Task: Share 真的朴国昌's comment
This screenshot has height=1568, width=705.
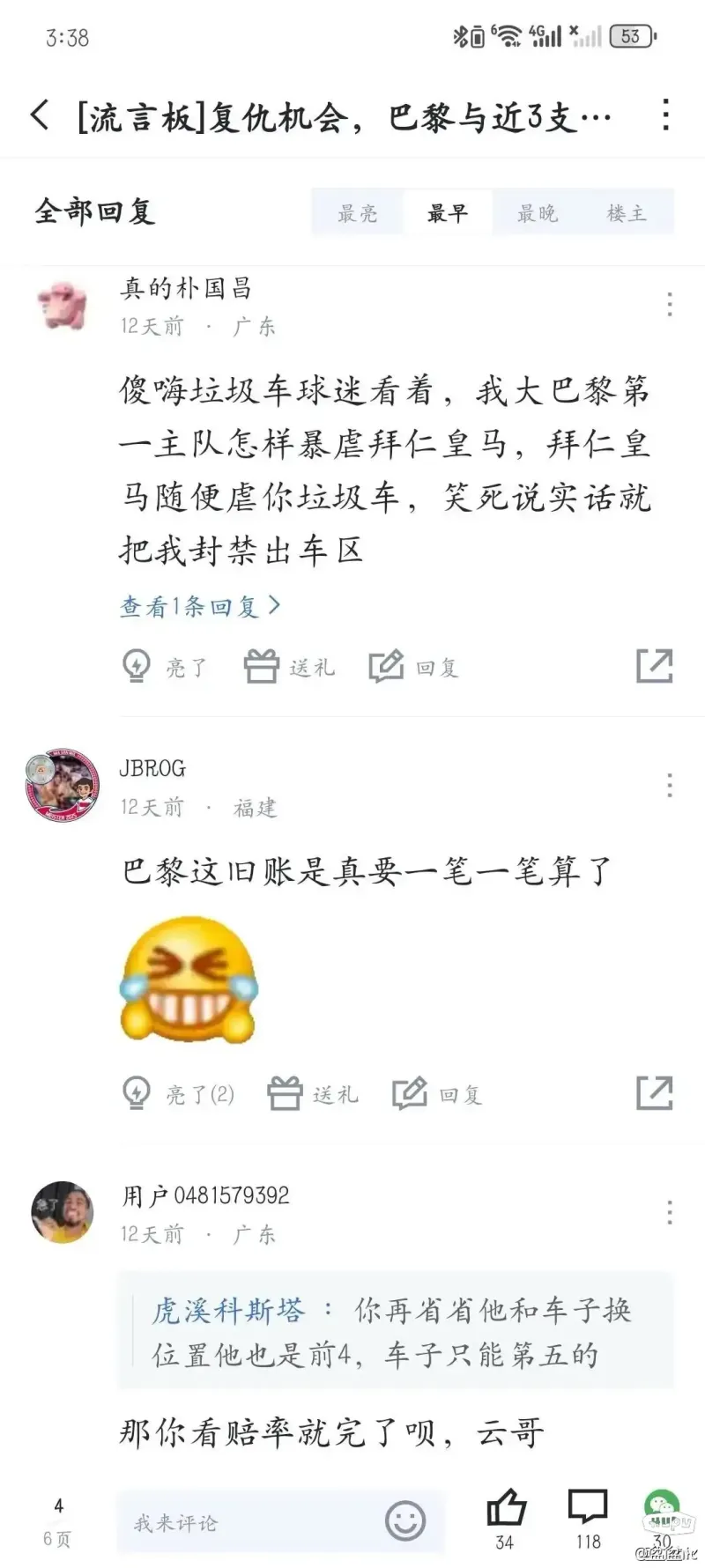Action: (x=654, y=667)
